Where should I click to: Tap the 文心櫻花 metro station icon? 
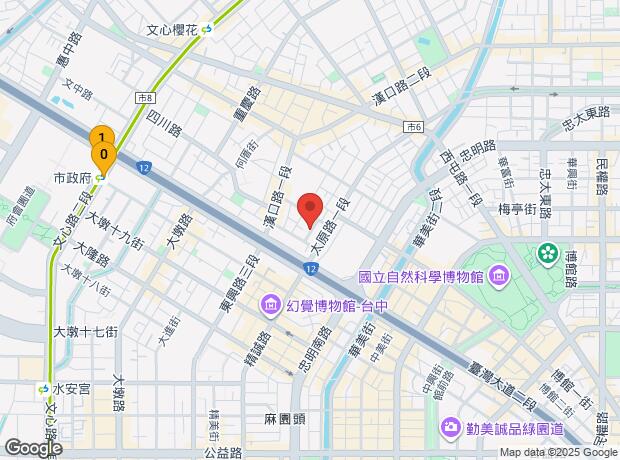click(x=207, y=30)
